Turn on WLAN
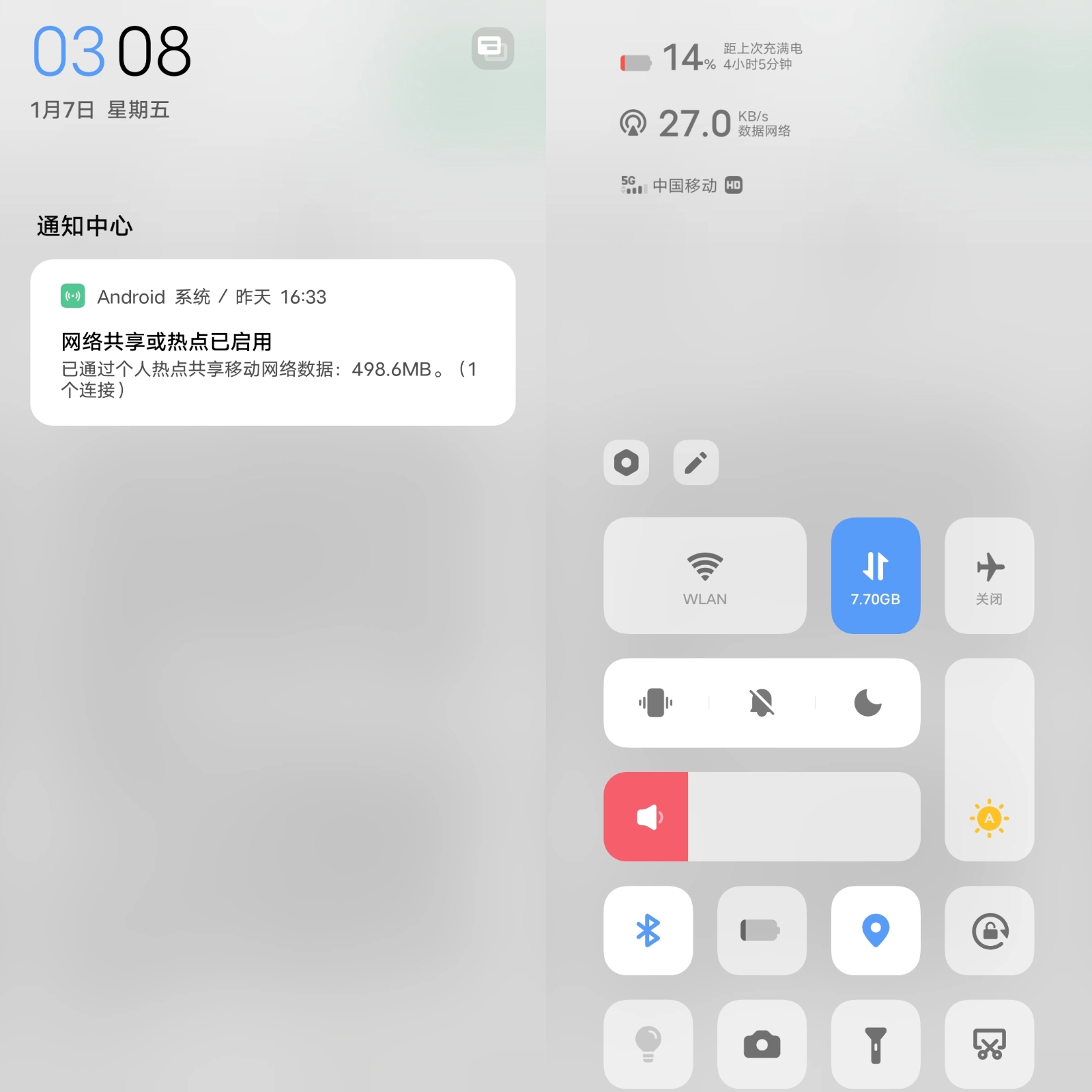This screenshot has height=1092, width=1092. point(704,575)
